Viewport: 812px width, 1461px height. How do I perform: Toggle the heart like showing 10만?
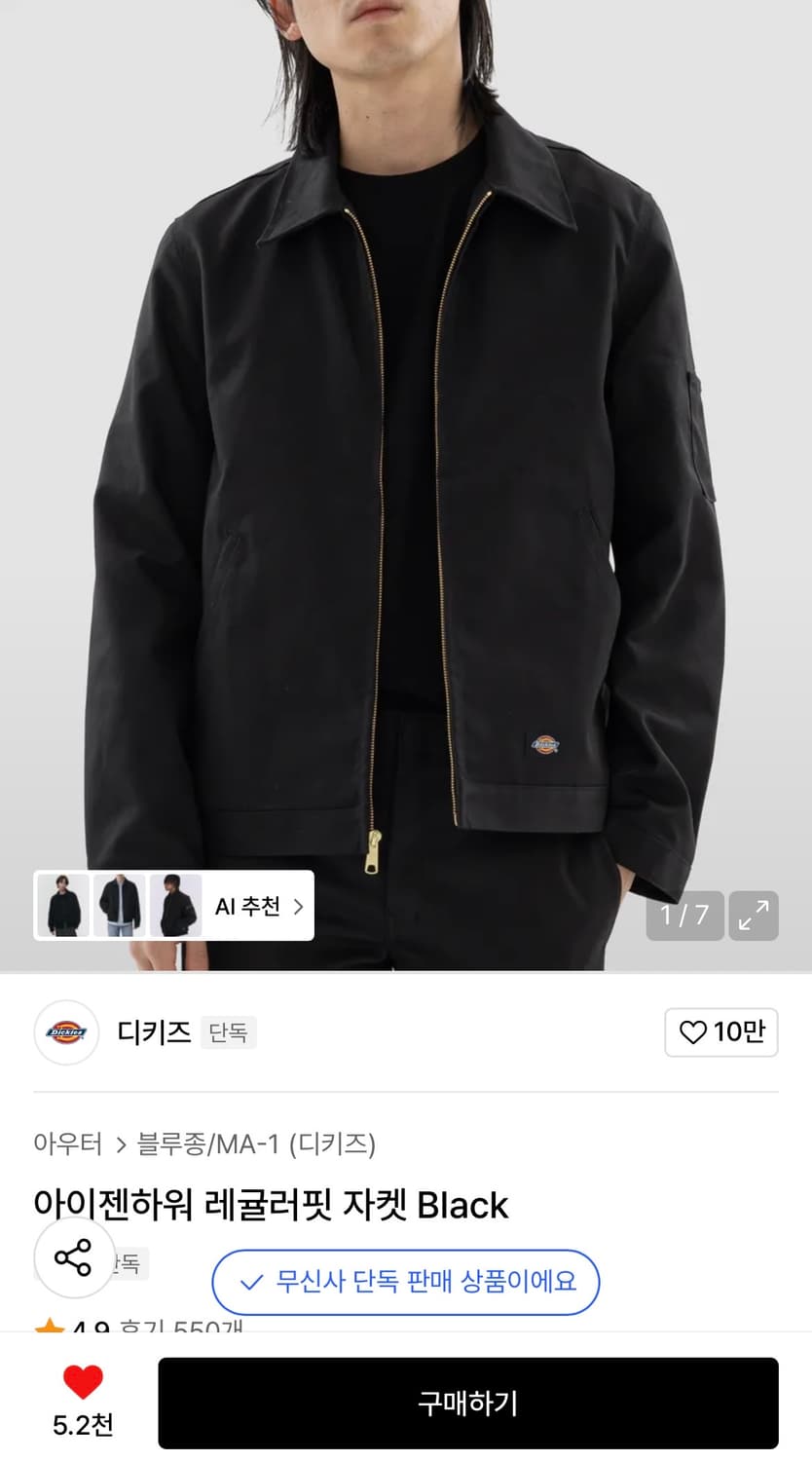click(x=721, y=1032)
